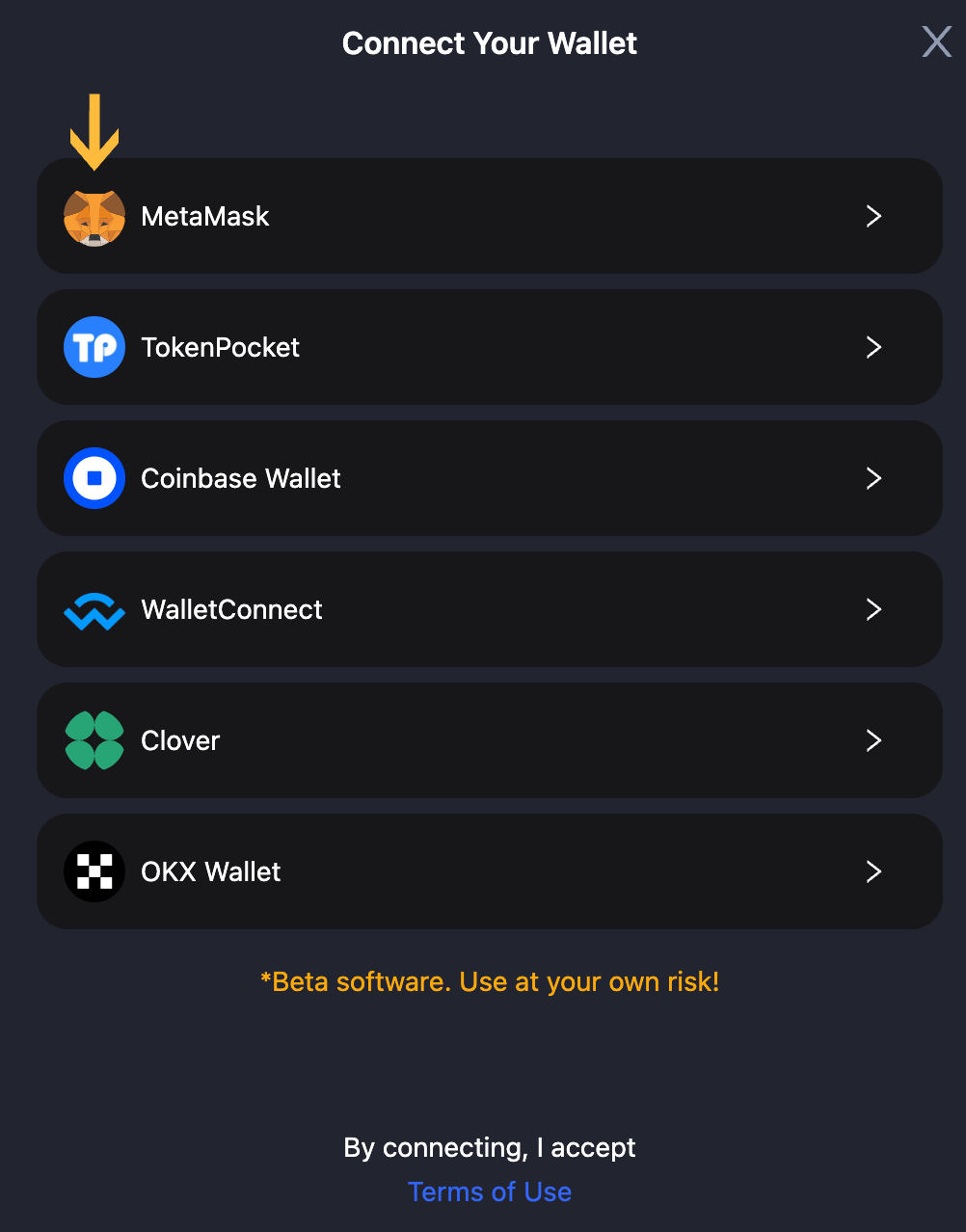Connect with MetaMask
The width and height of the screenshot is (966, 1232).
pos(490,216)
